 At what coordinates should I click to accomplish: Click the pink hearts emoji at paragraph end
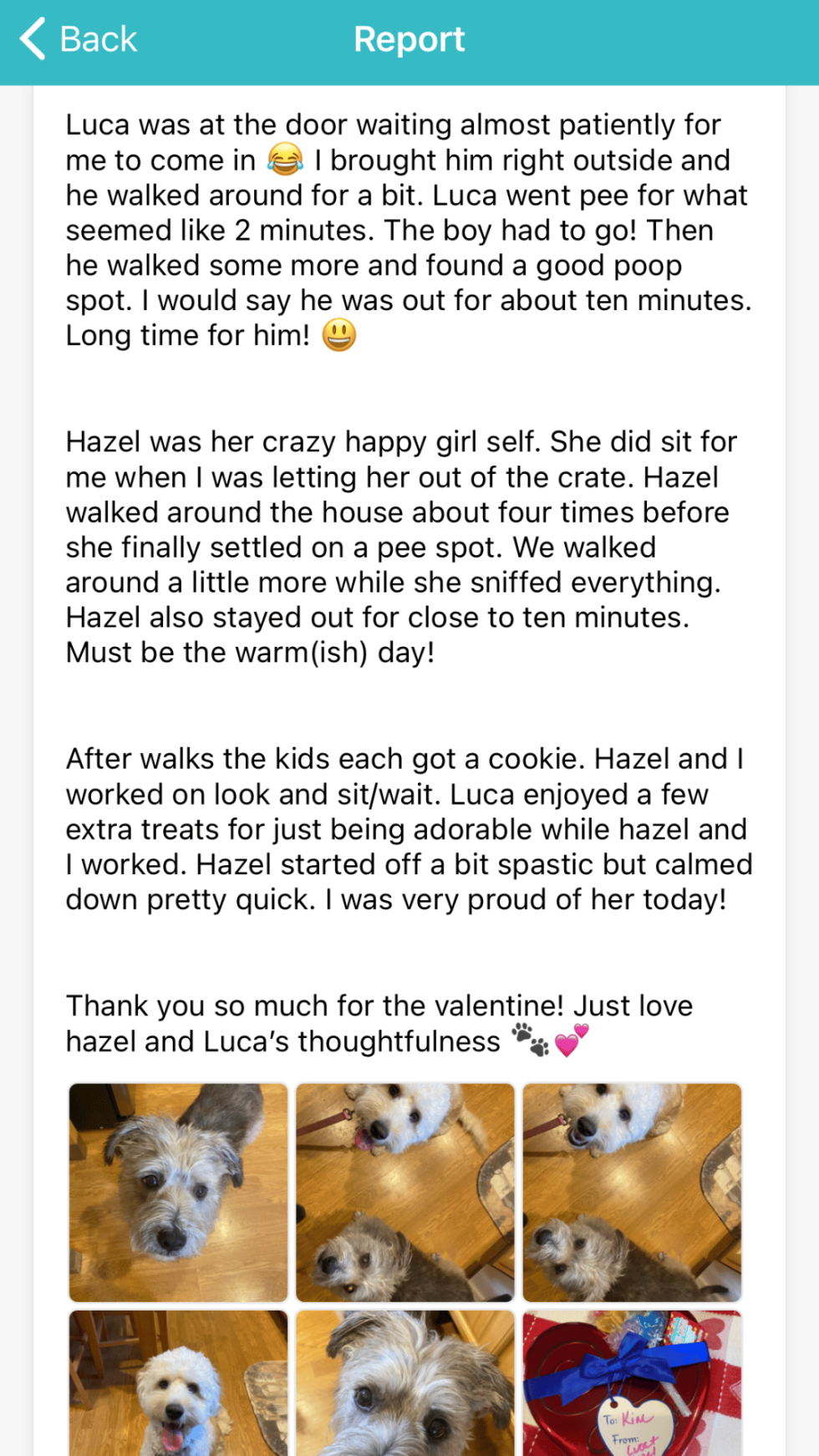[x=572, y=1041]
